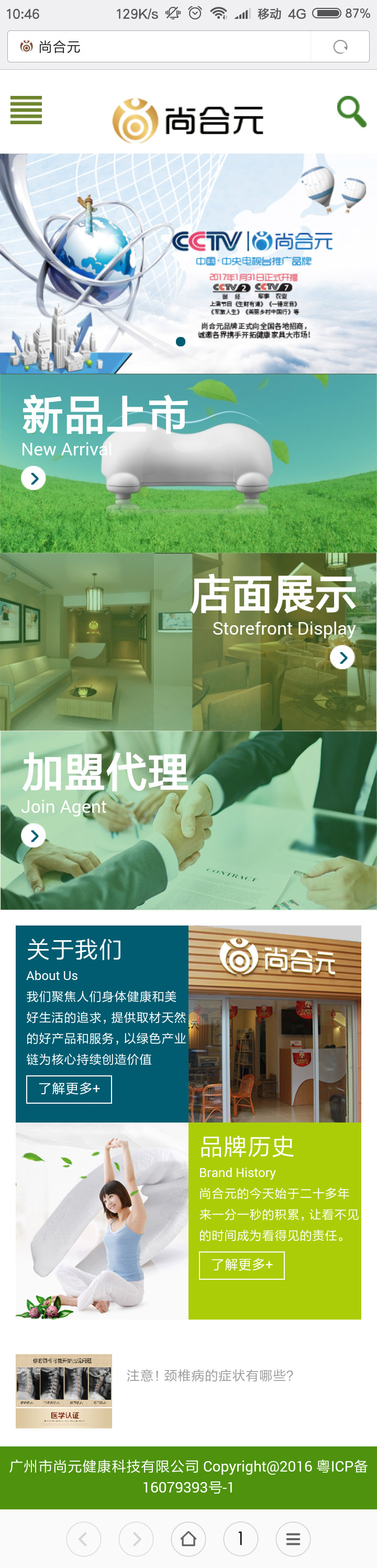The width and height of the screenshot is (377, 1568).
Task: Open the New Arrival arrow button
Action: (34, 478)
